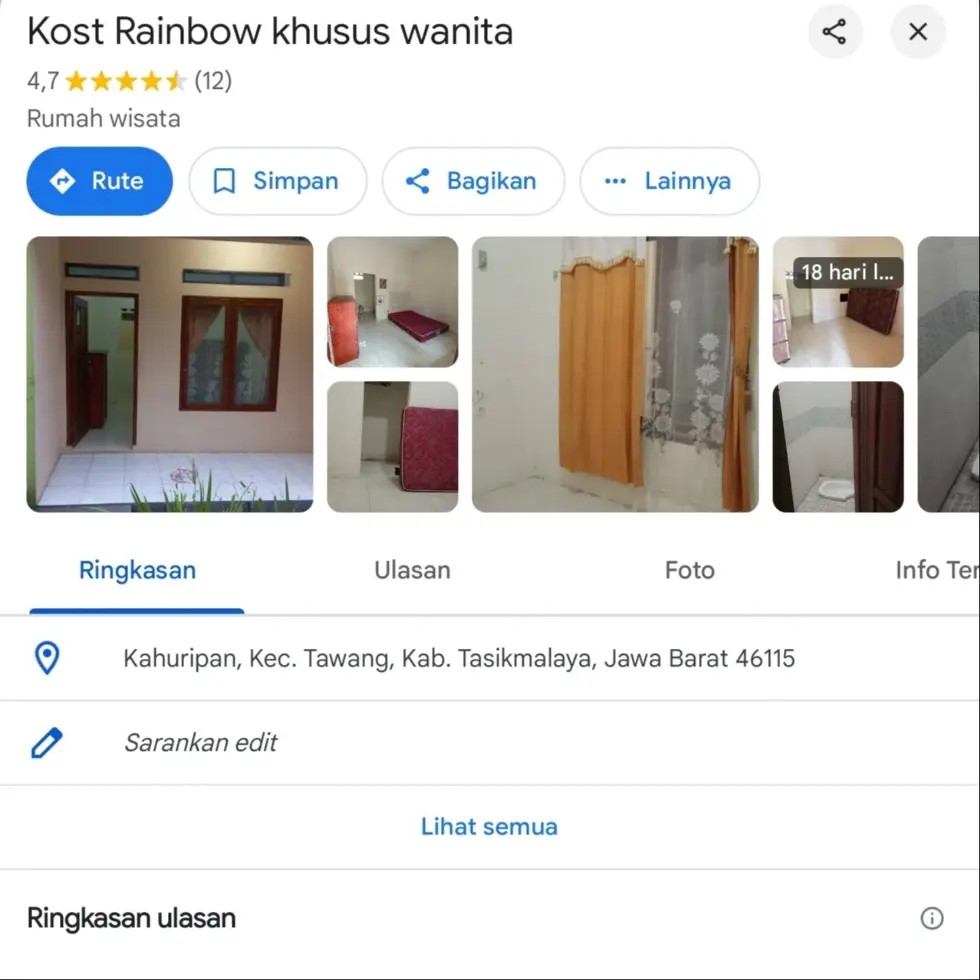This screenshot has height=980, width=980.
Task: Open the Info Tentang tab
Action: click(x=935, y=571)
